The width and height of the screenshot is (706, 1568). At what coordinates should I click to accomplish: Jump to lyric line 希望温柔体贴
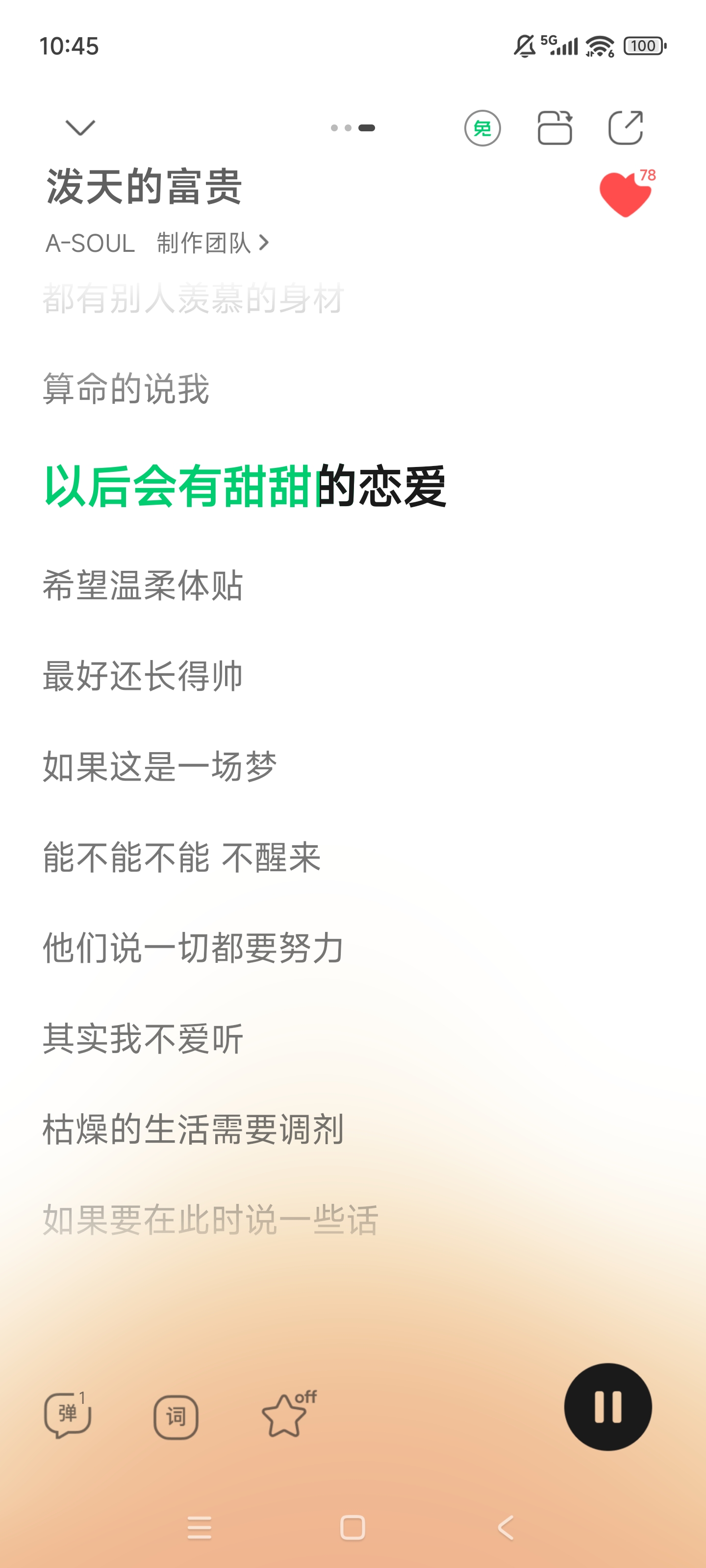143,586
